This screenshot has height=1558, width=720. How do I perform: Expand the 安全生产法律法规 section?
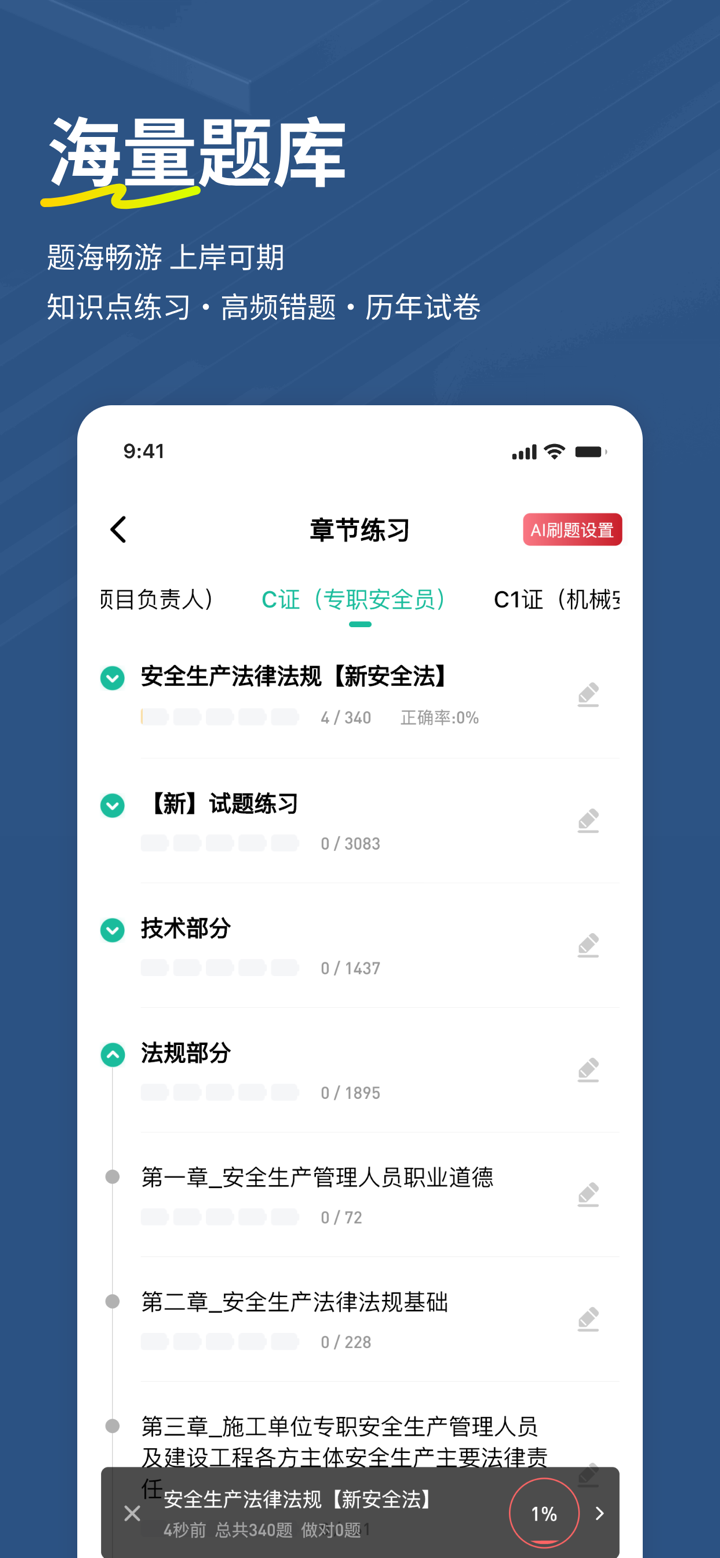click(x=112, y=677)
